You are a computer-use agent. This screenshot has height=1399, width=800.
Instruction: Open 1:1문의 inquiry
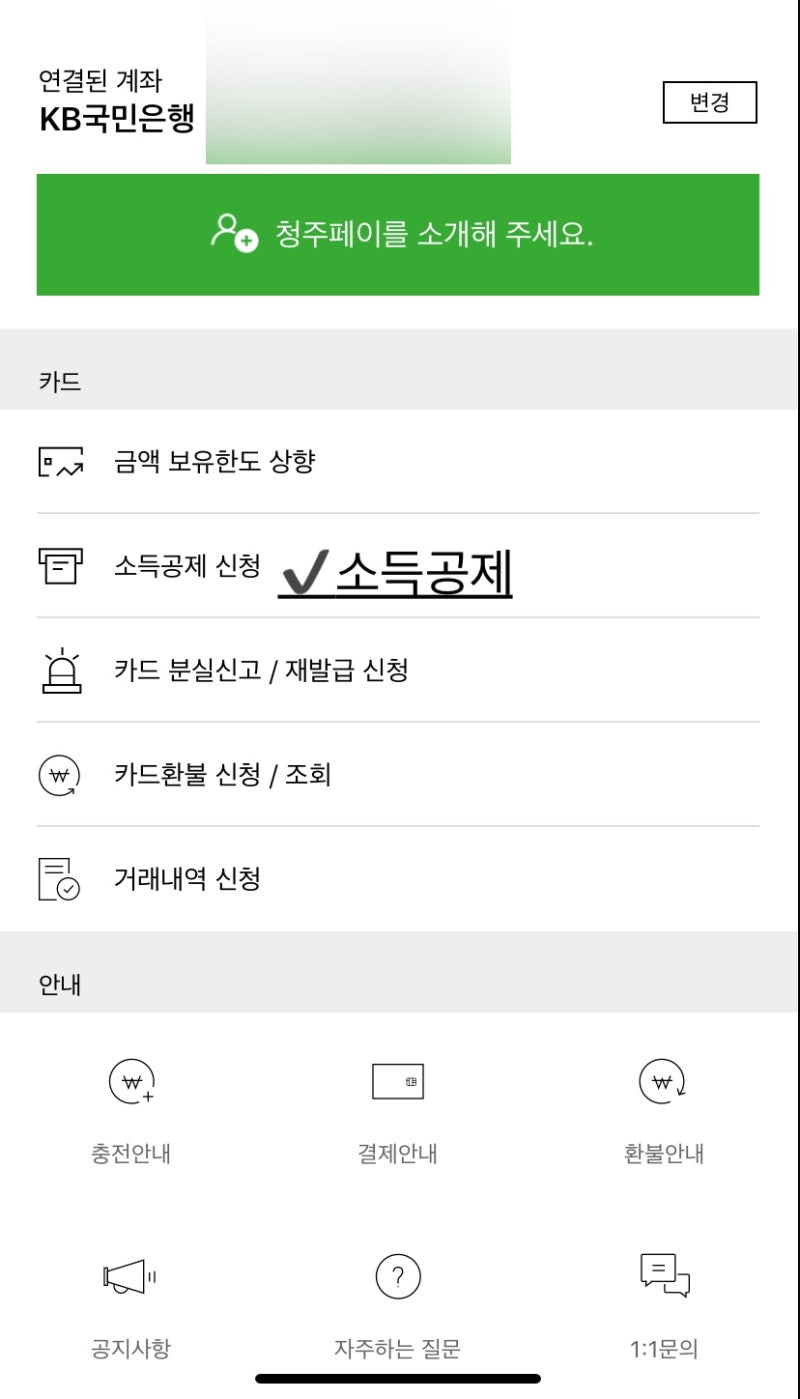pos(664,1306)
